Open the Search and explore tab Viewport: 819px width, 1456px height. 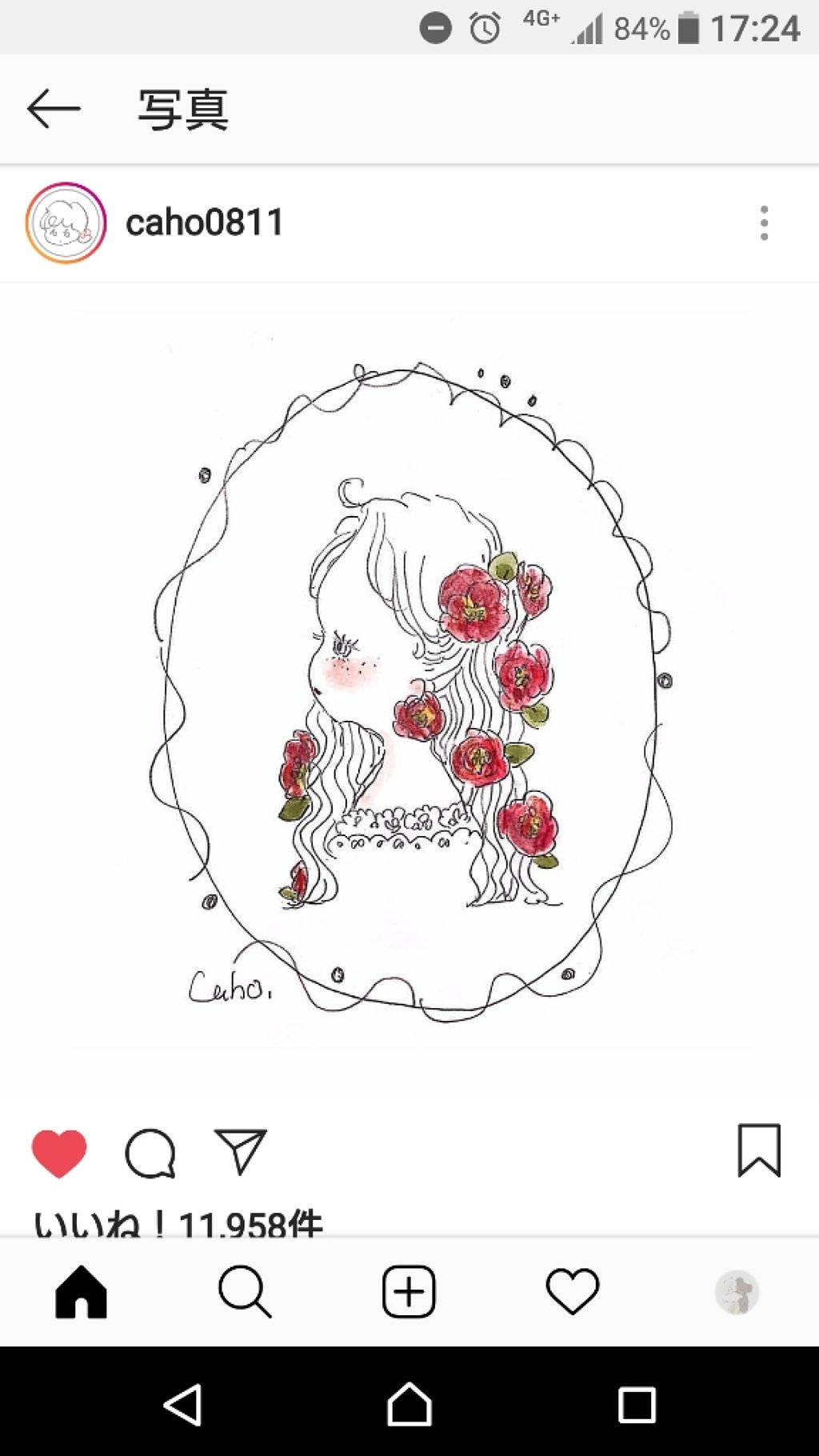pos(245,1291)
